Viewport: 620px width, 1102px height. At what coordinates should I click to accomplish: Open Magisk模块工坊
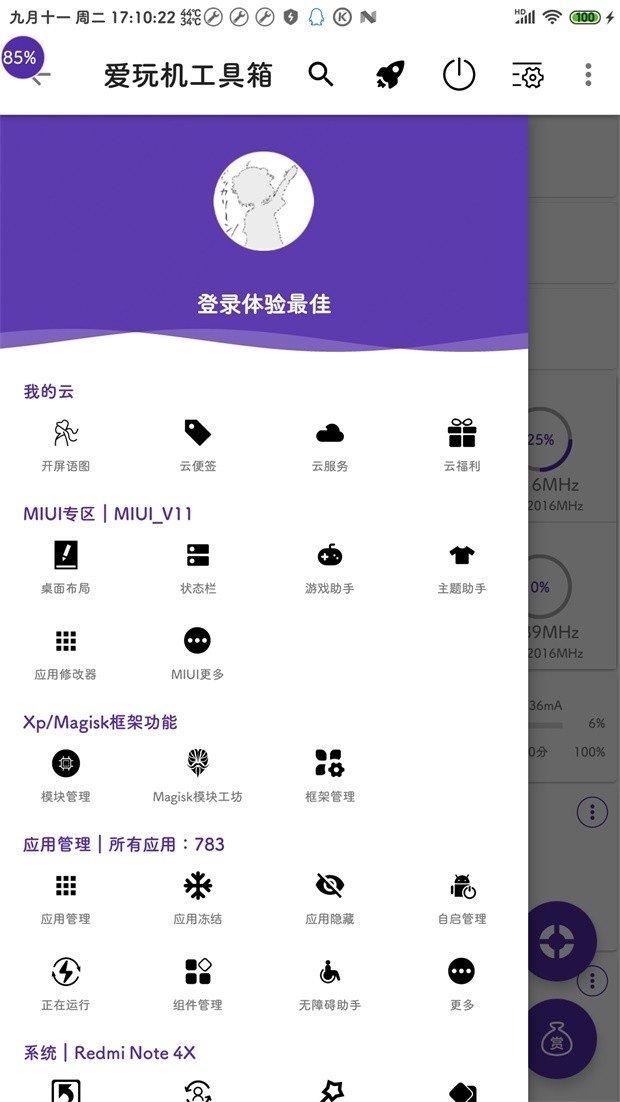198,774
